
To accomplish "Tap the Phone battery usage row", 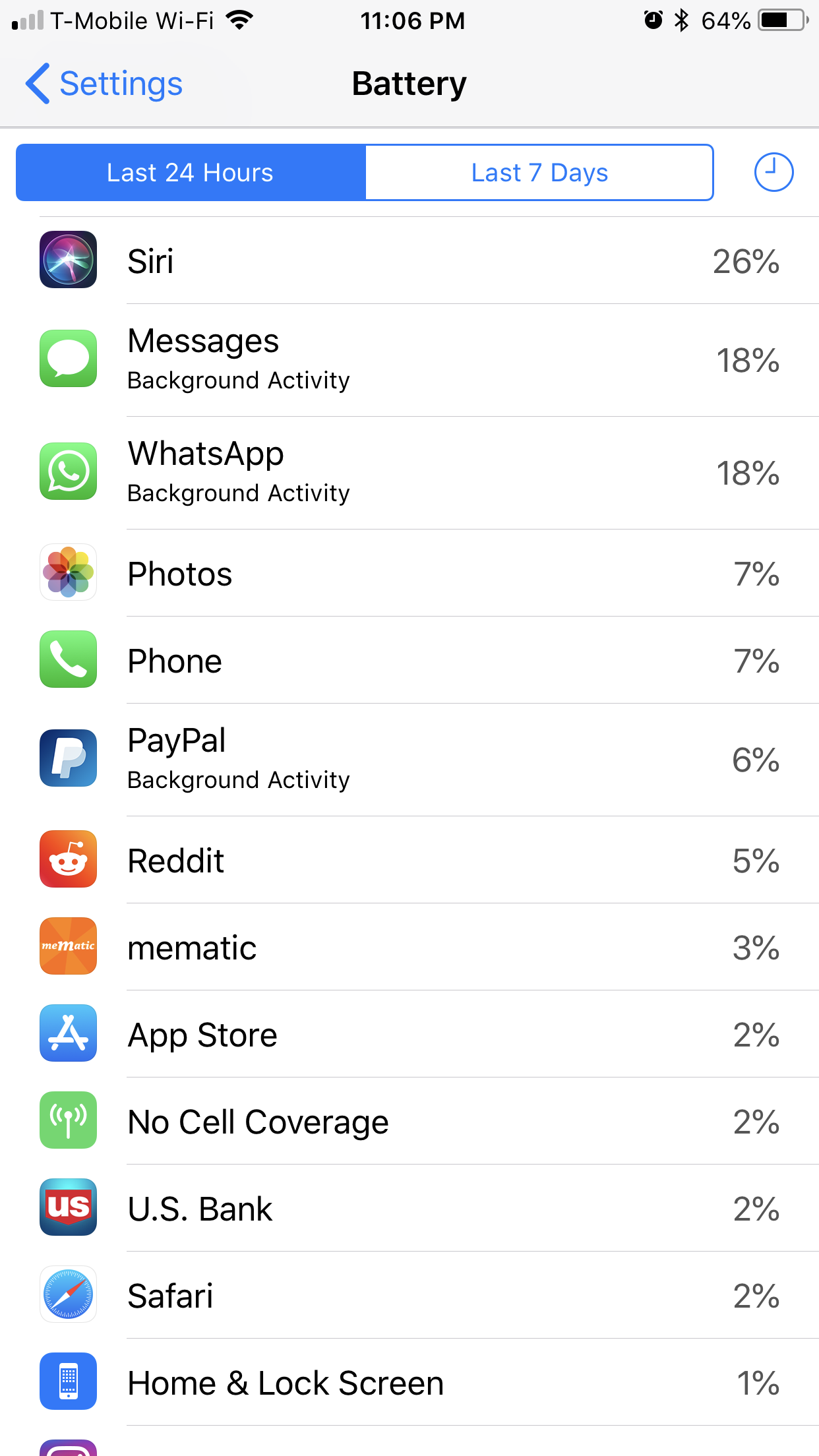I will 409,660.
